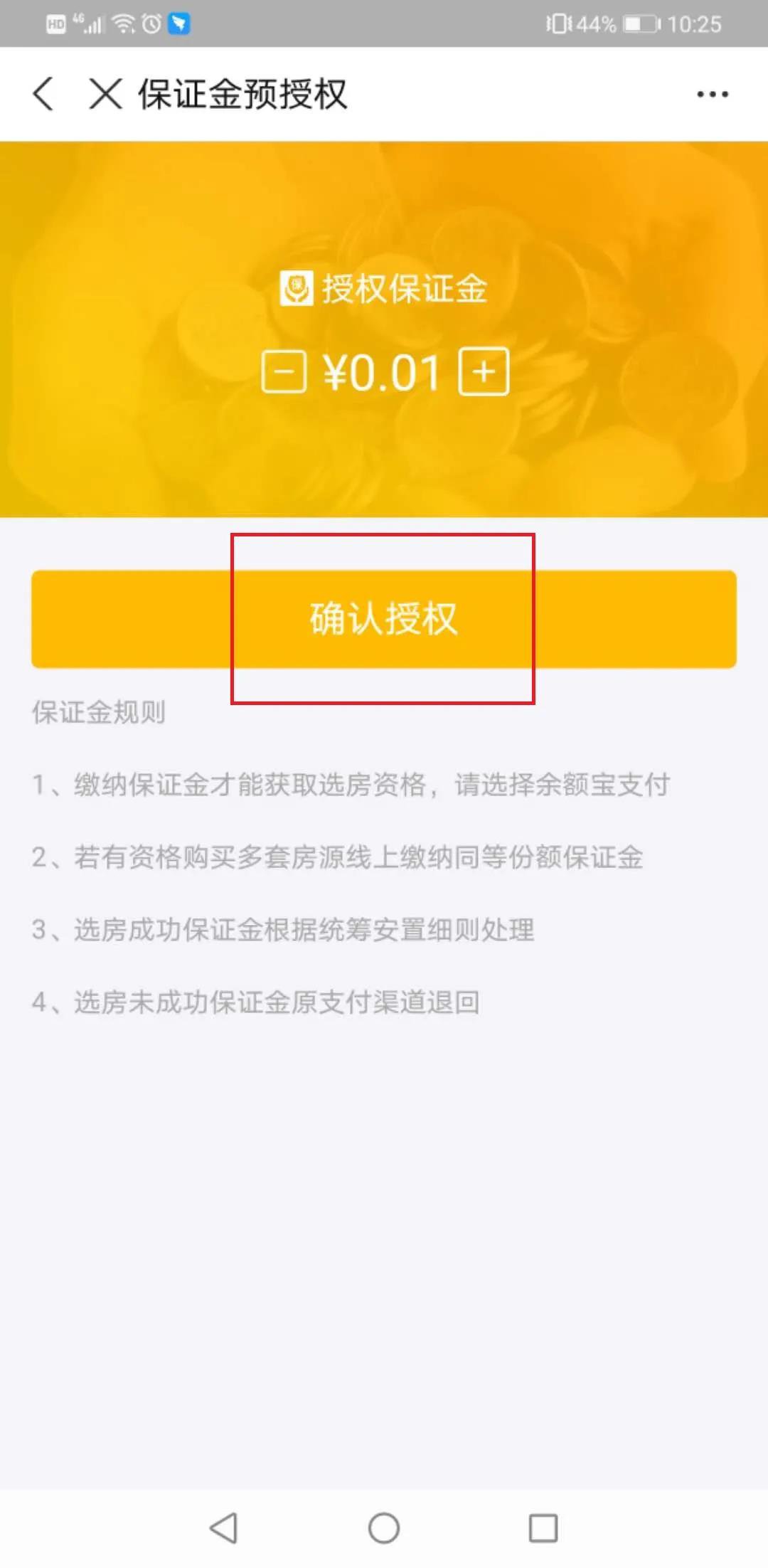Open recent apps from the navigation bar

tap(543, 1527)
